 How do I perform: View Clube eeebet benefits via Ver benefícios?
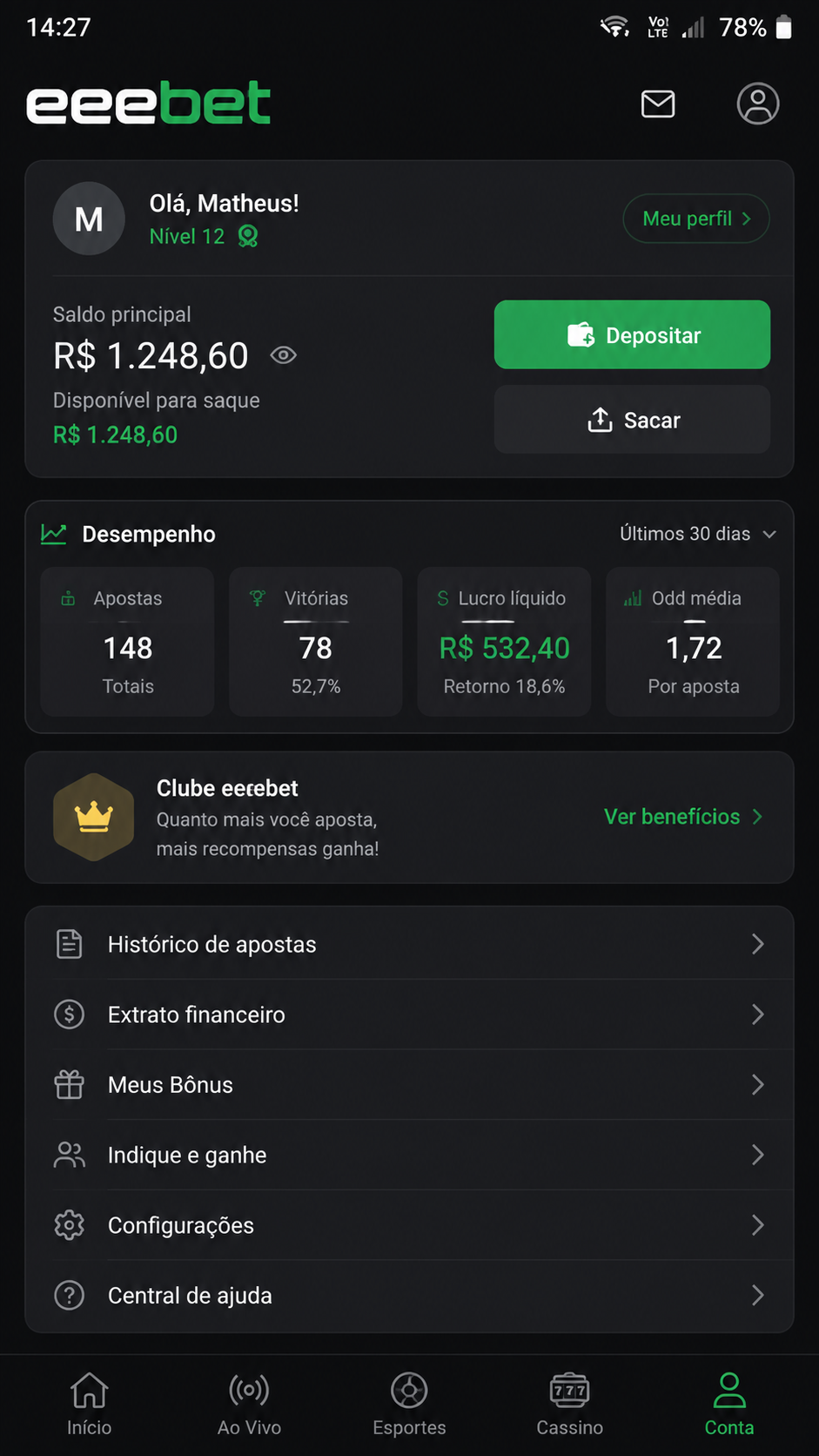coord(683,817)
